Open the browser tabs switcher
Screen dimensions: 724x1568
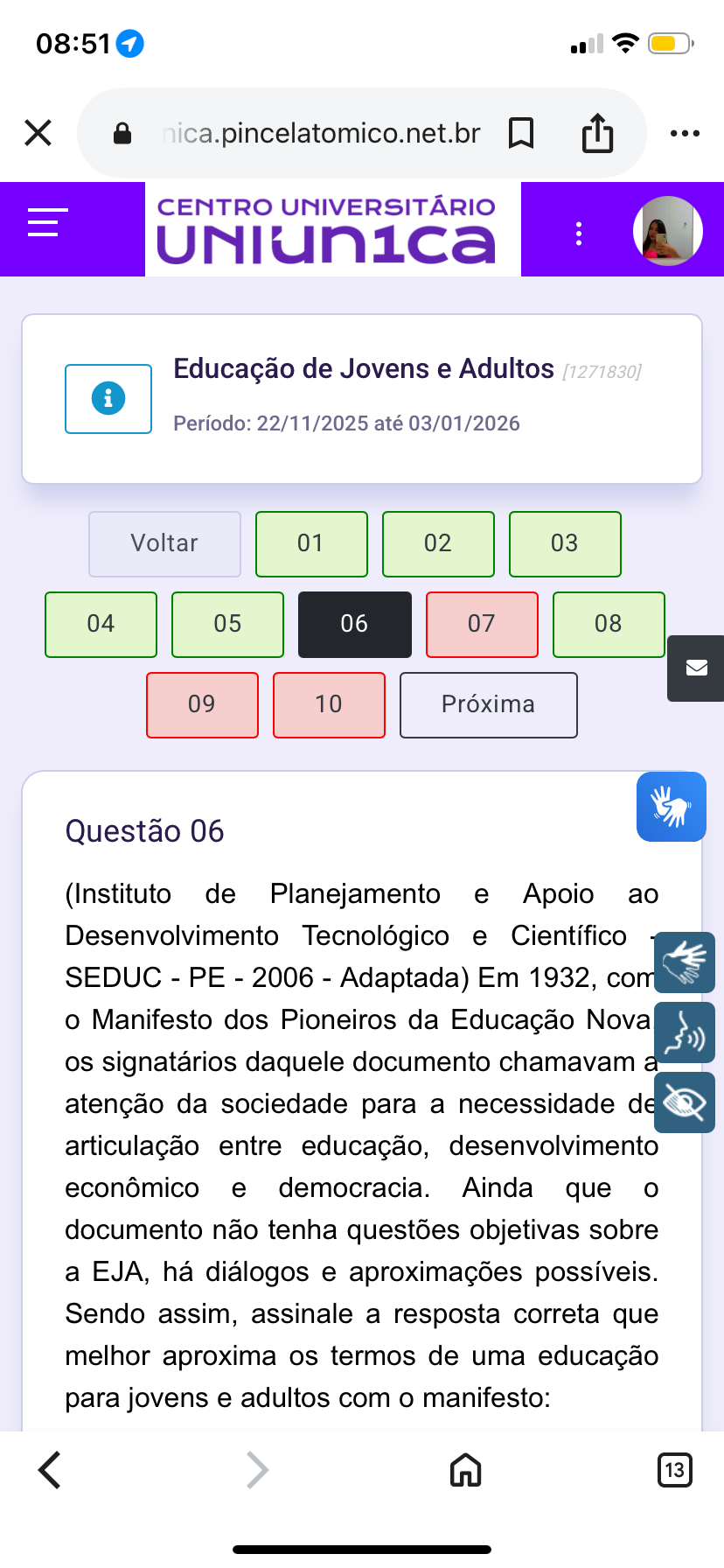[x=674, y=1469]
